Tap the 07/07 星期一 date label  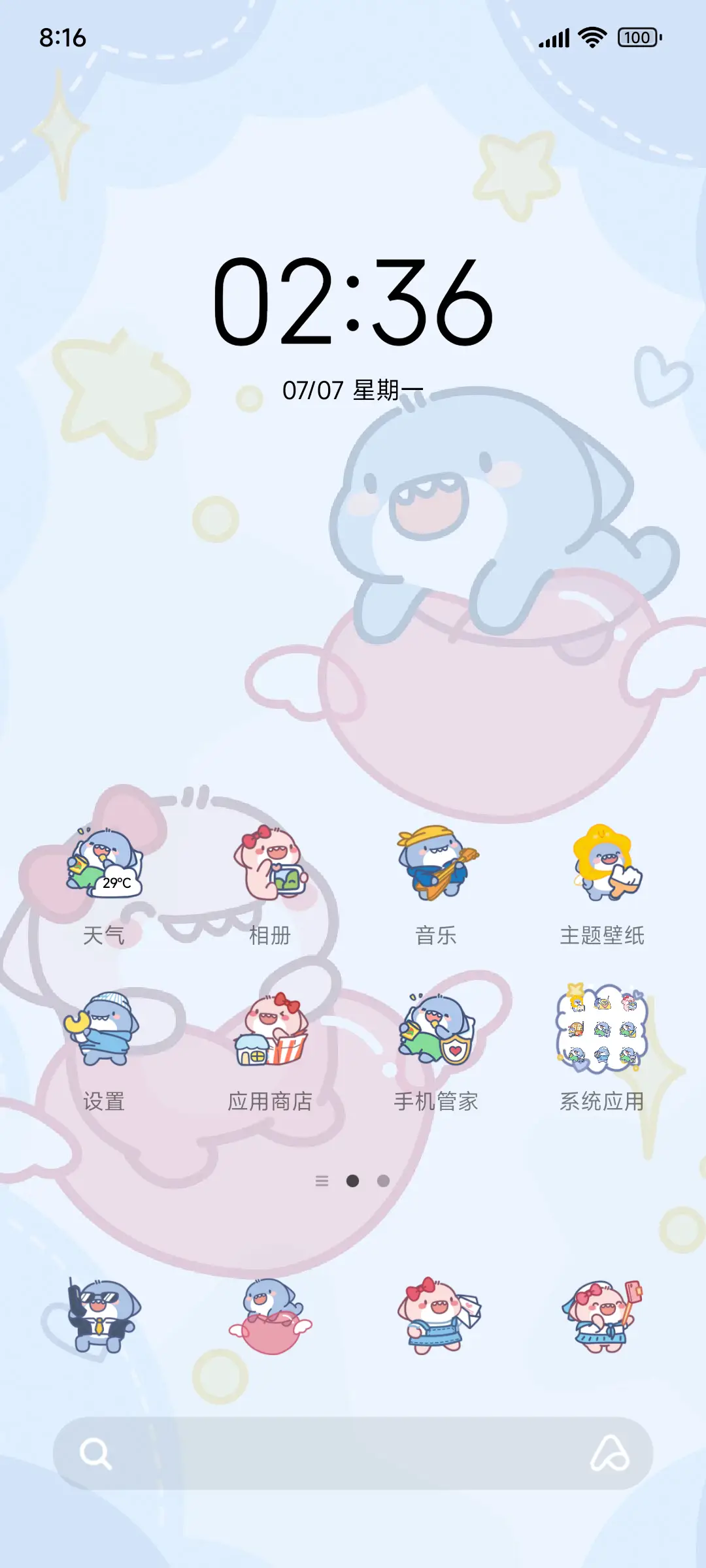click(353, 387)
